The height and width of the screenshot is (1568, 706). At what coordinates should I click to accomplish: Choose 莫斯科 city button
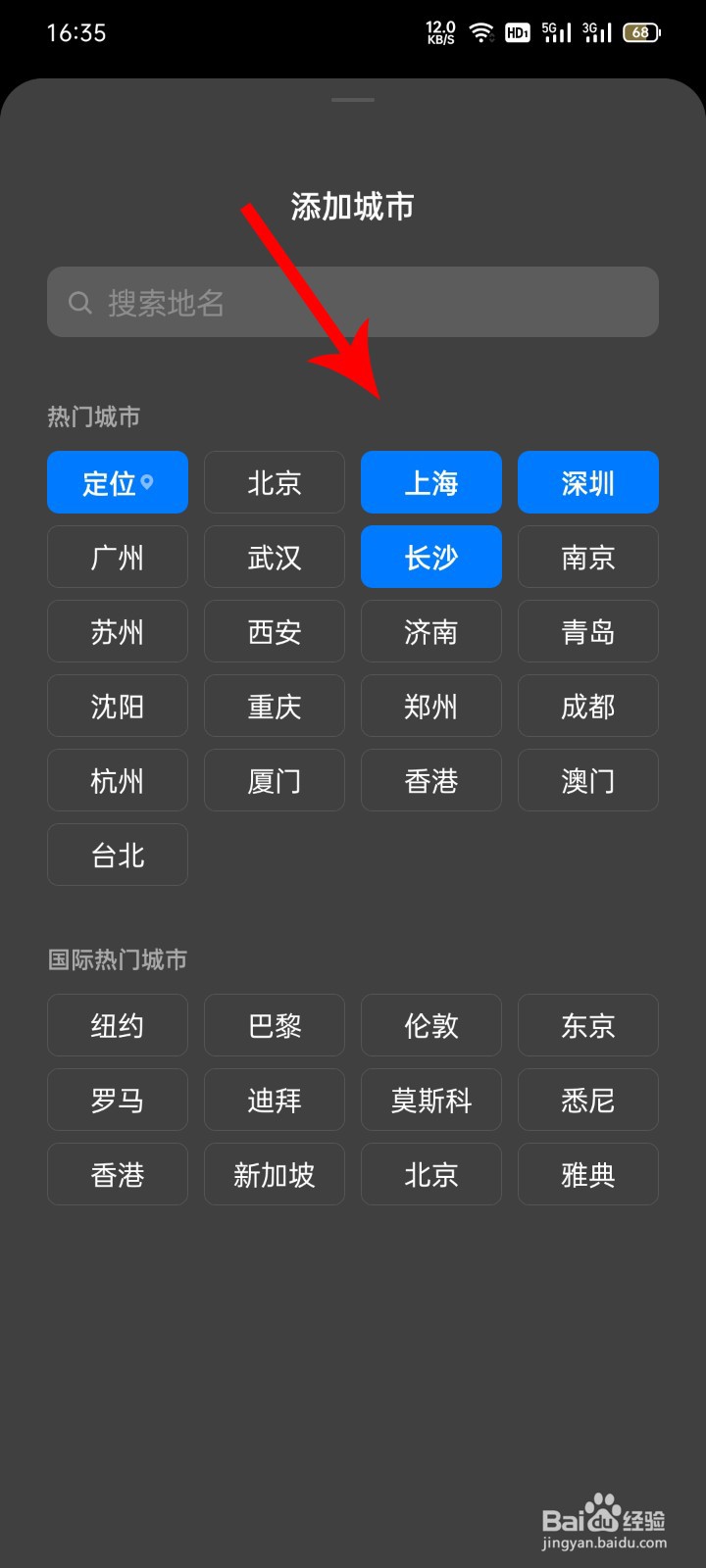[x=431, y=1100]
